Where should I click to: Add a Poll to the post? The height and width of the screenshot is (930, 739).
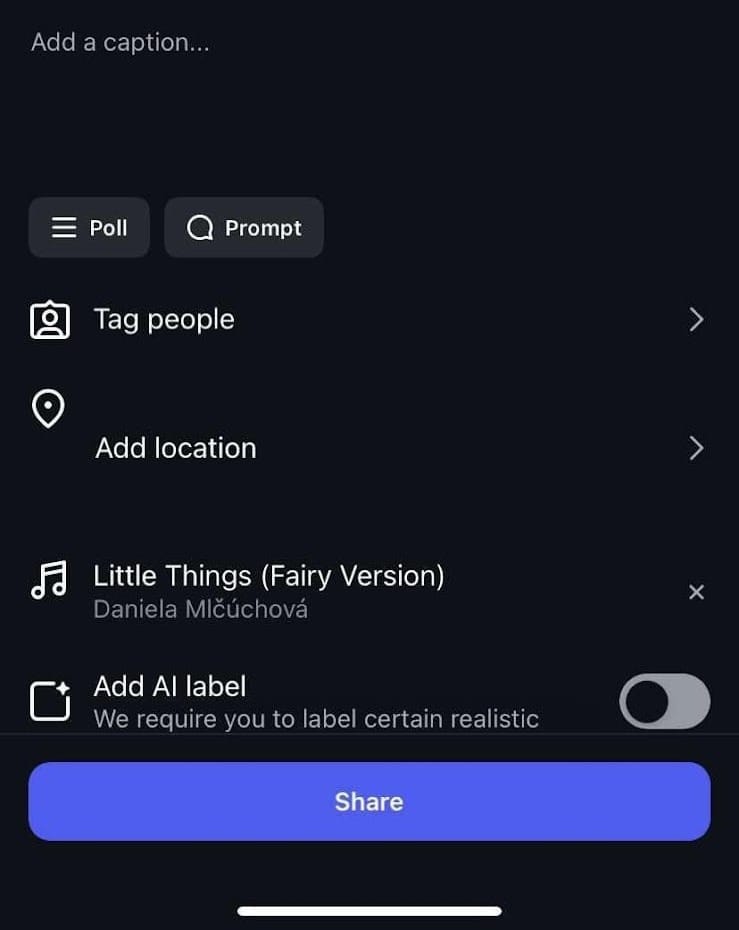pyautogui.click(x=89, y=228)
